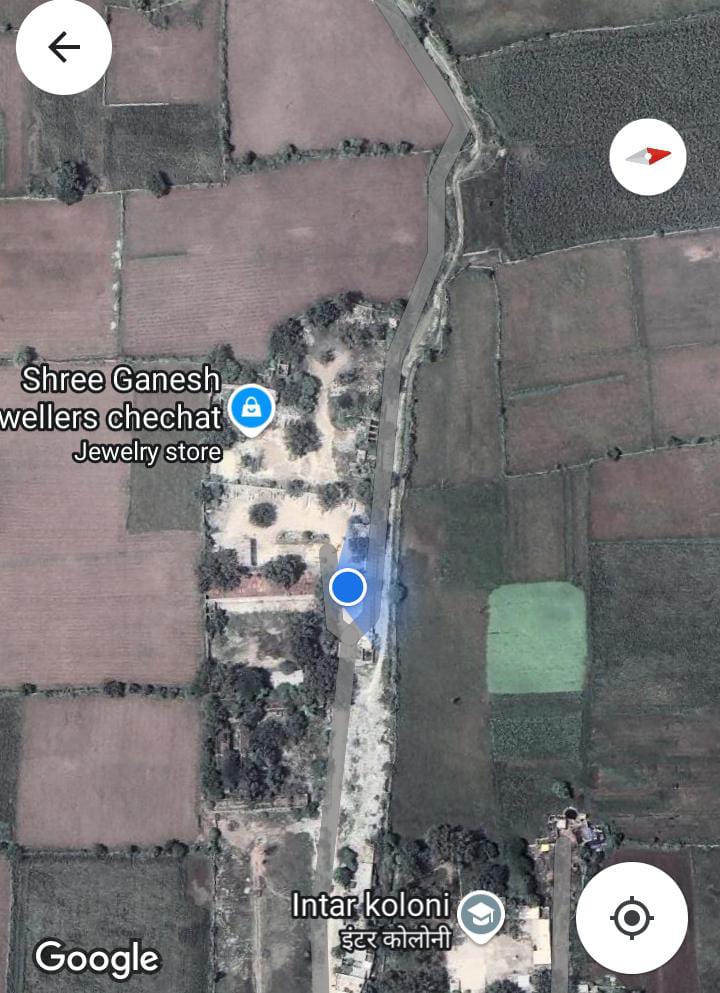The height and width of the screenshot is (993, 720).
Task: Tap the compass icon to reset orientation
Action: [647, 156]
